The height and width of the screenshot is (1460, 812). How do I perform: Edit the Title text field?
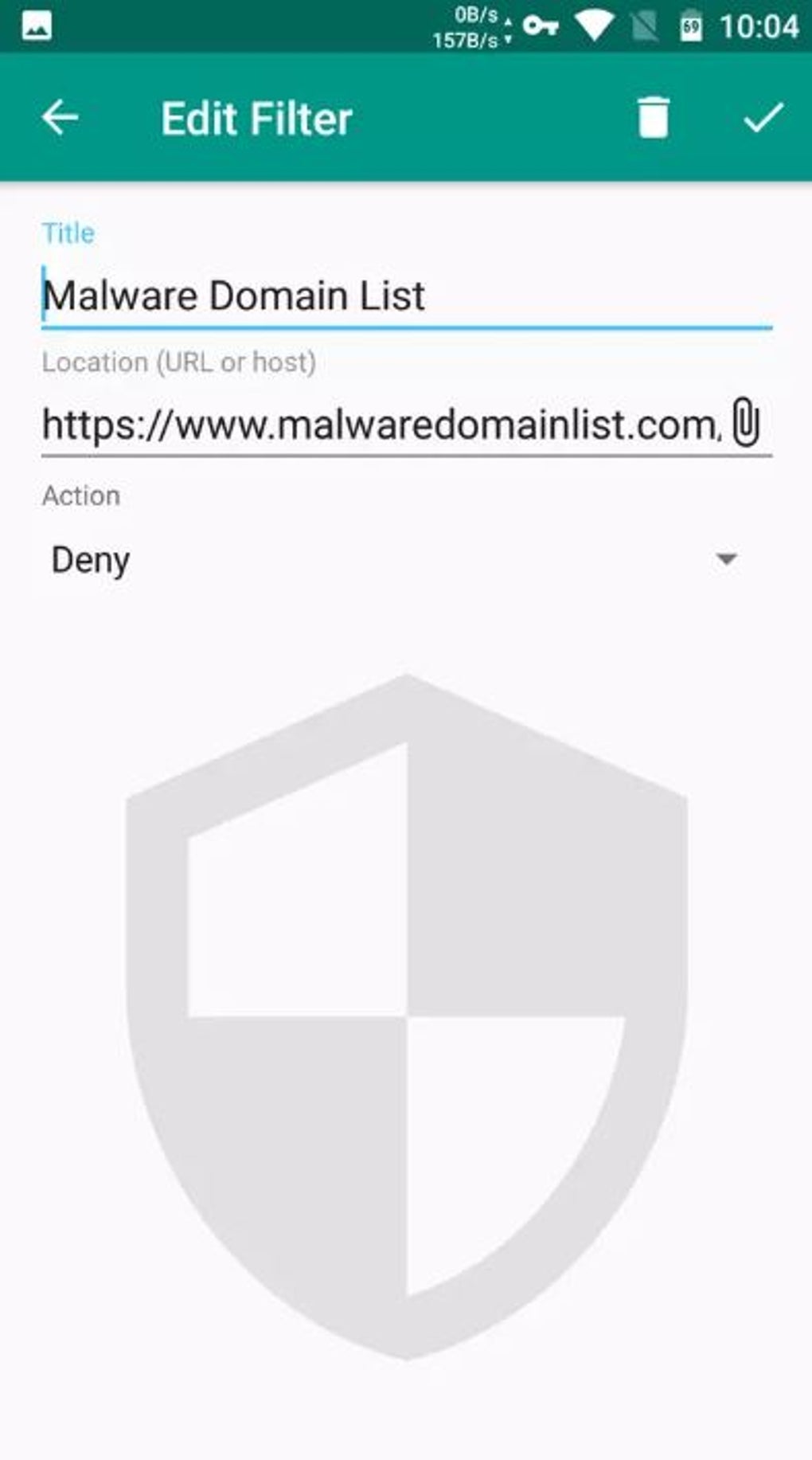407,296
